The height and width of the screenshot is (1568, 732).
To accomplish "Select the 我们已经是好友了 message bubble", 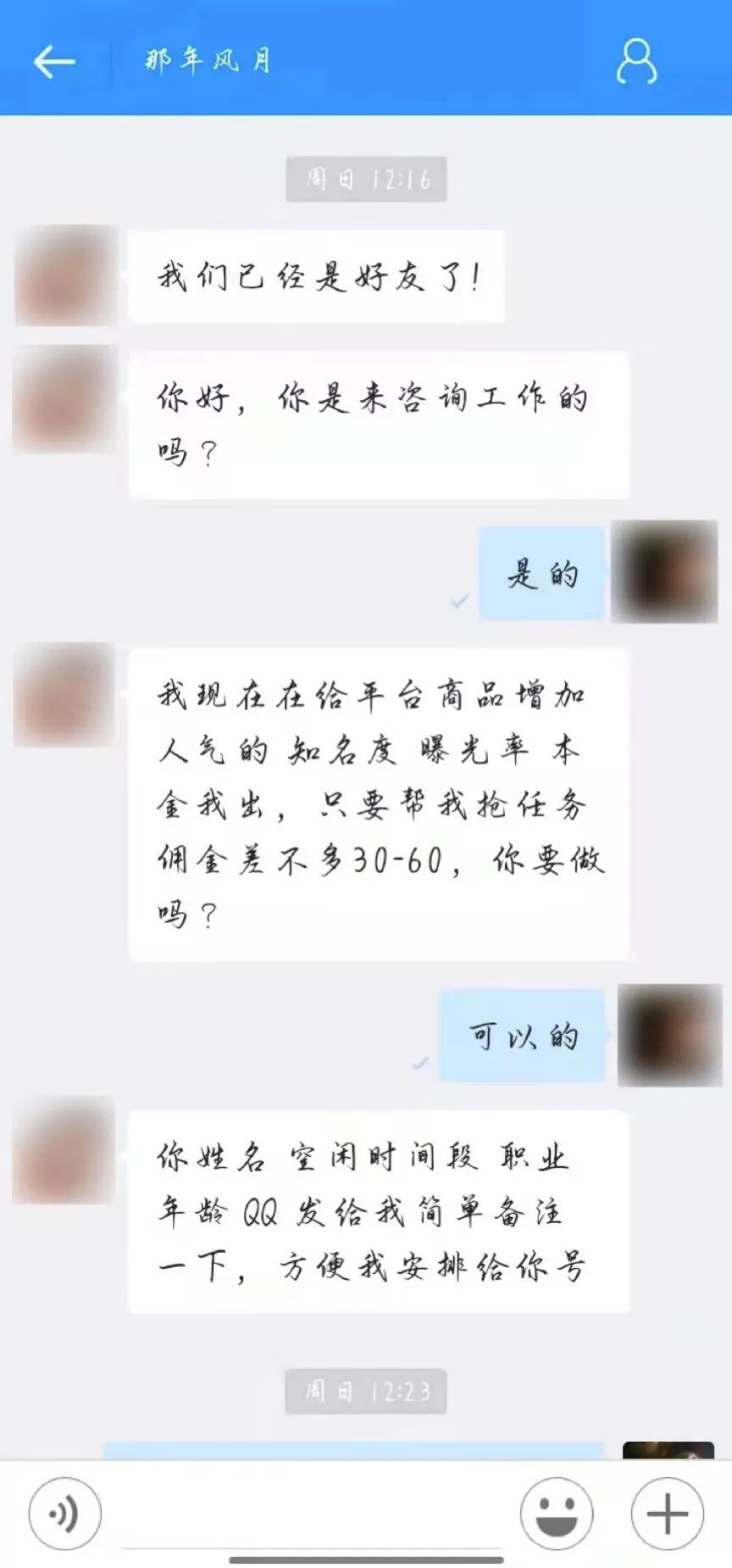I will click(316, 274).
